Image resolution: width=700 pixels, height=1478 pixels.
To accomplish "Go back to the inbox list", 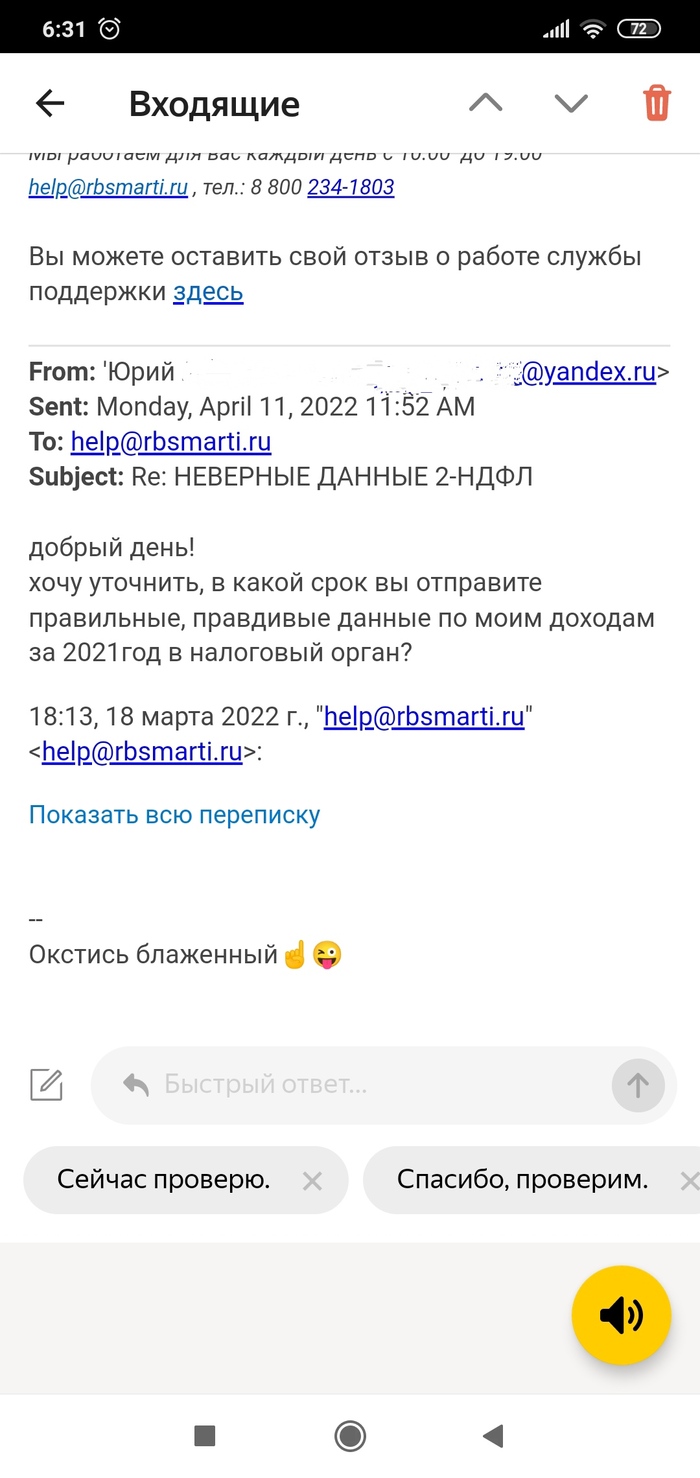I will pyautogui.click(x=50, y=103).
